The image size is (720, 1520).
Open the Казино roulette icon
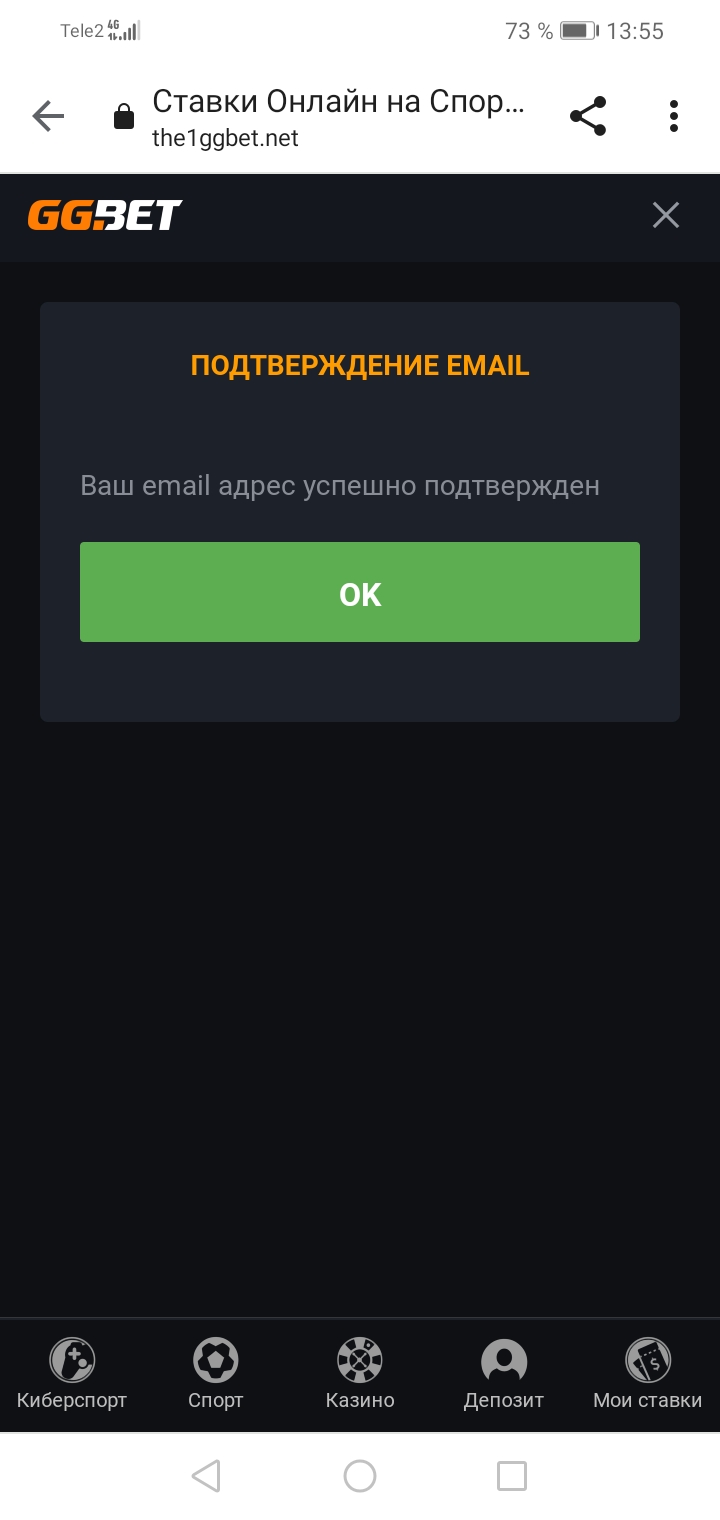359,1358
